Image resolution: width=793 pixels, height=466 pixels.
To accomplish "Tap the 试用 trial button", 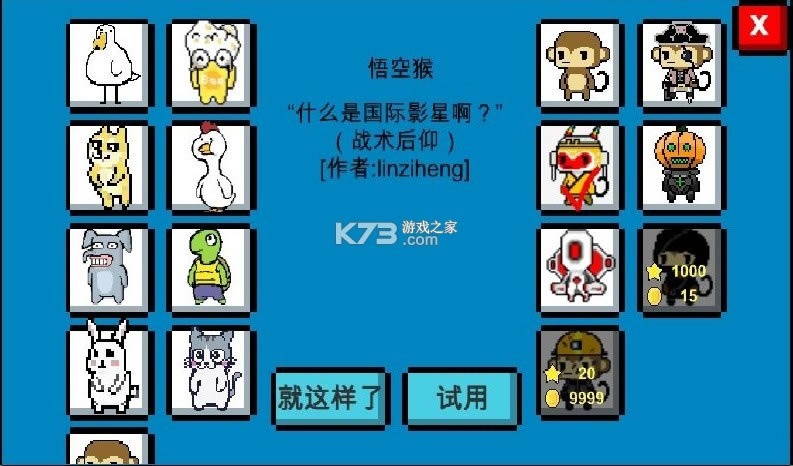I will pos(462,398).
